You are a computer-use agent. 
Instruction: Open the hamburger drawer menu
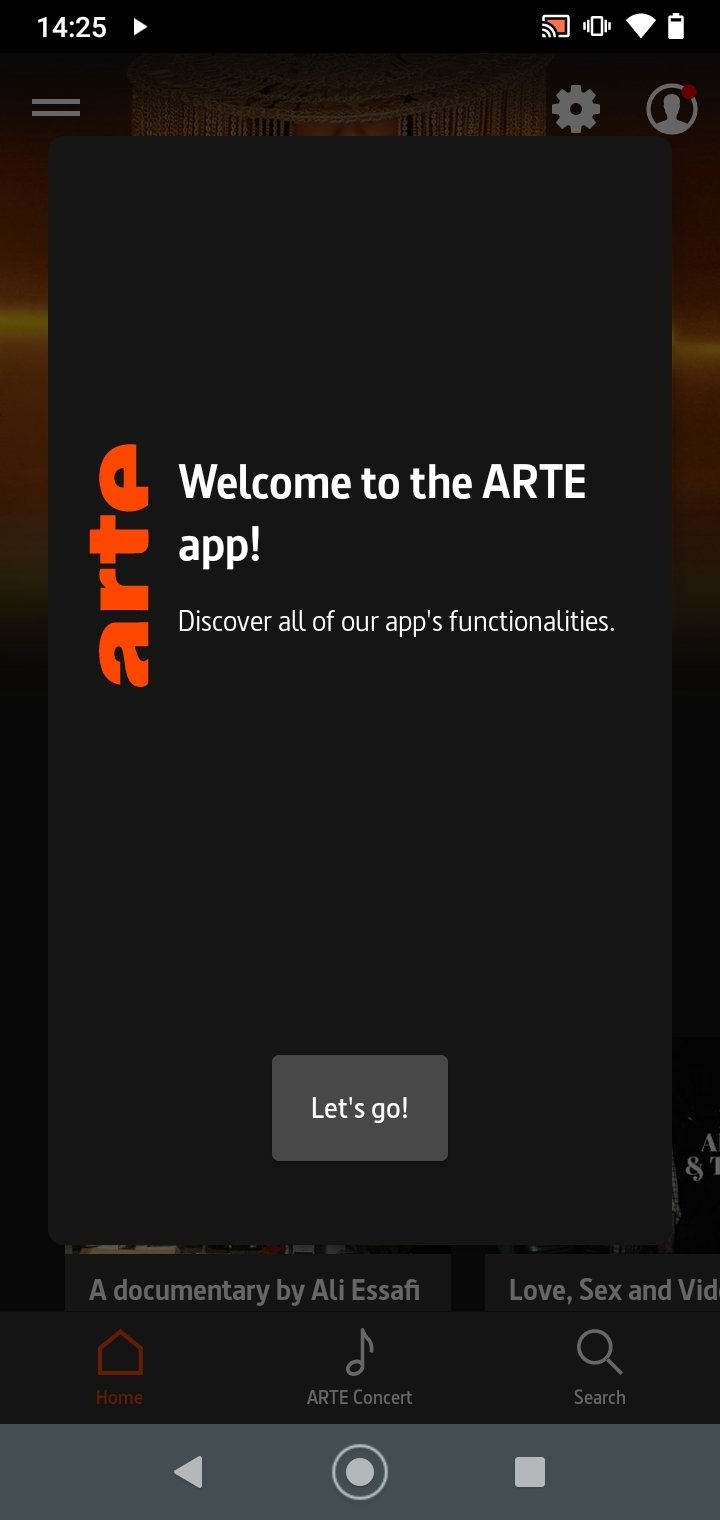coord(56,108)
